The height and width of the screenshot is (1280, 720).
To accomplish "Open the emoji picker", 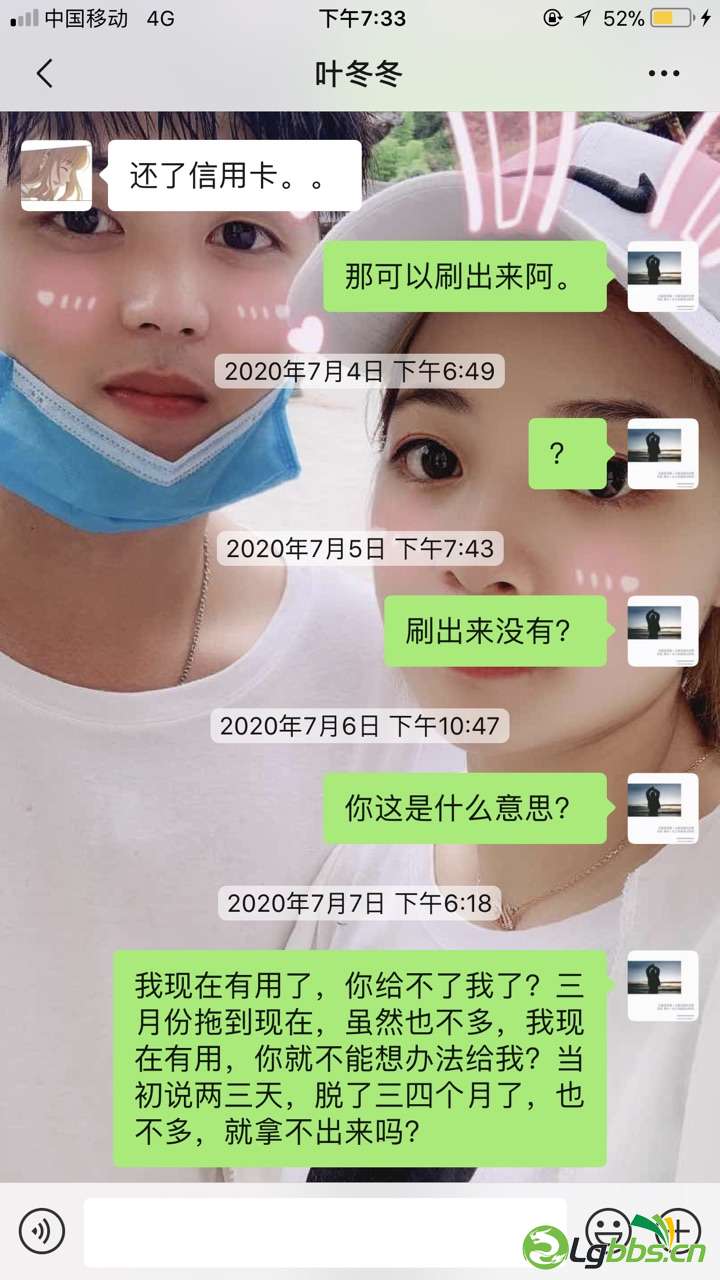I will pos(607,1229).
